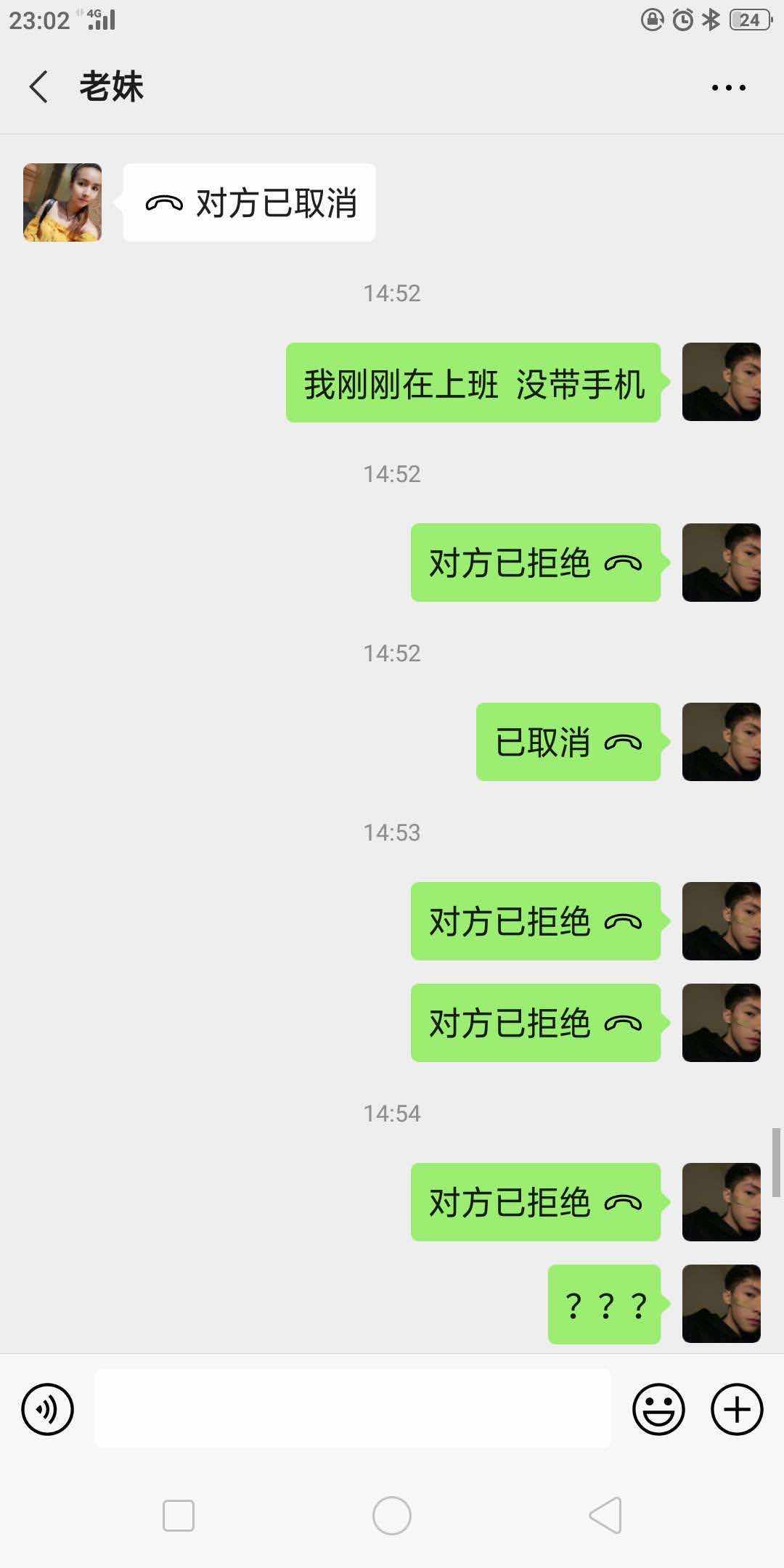Open the plus attachments menu

pos(736,1410)
